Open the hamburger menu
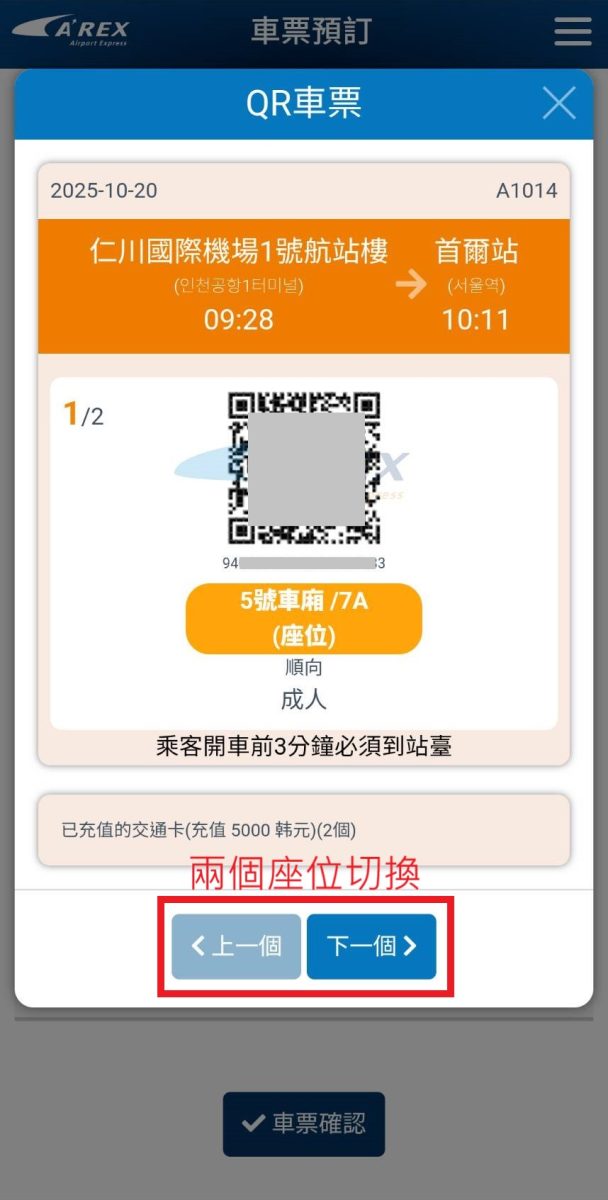Viewport: 608px width, 1200px height. pos(573,31)
